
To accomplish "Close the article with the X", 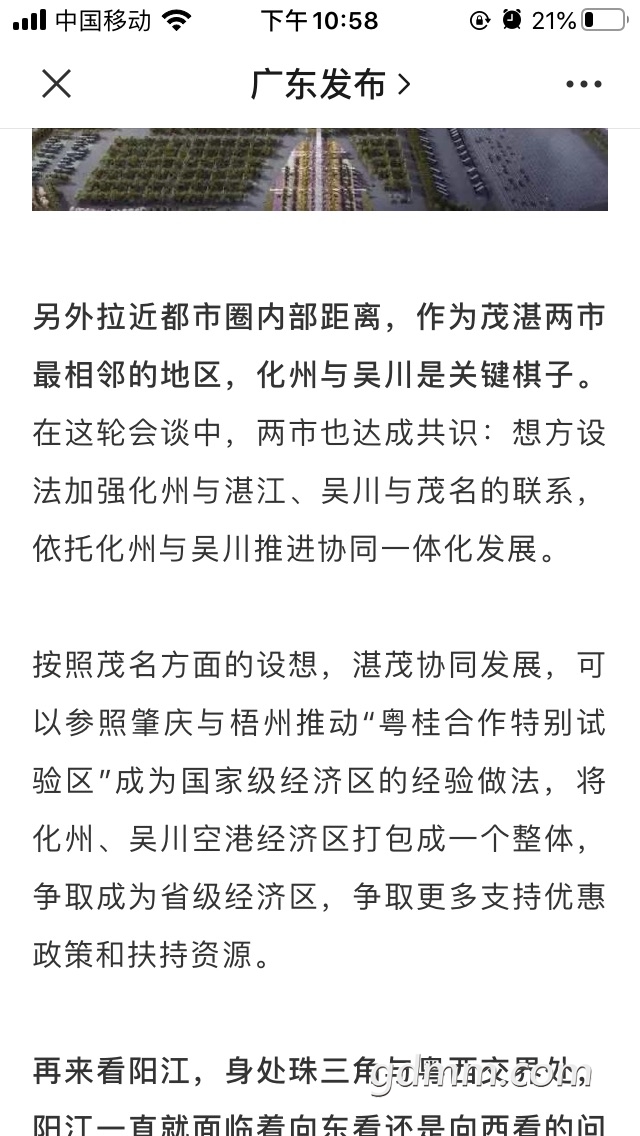I will pos(57,84).
